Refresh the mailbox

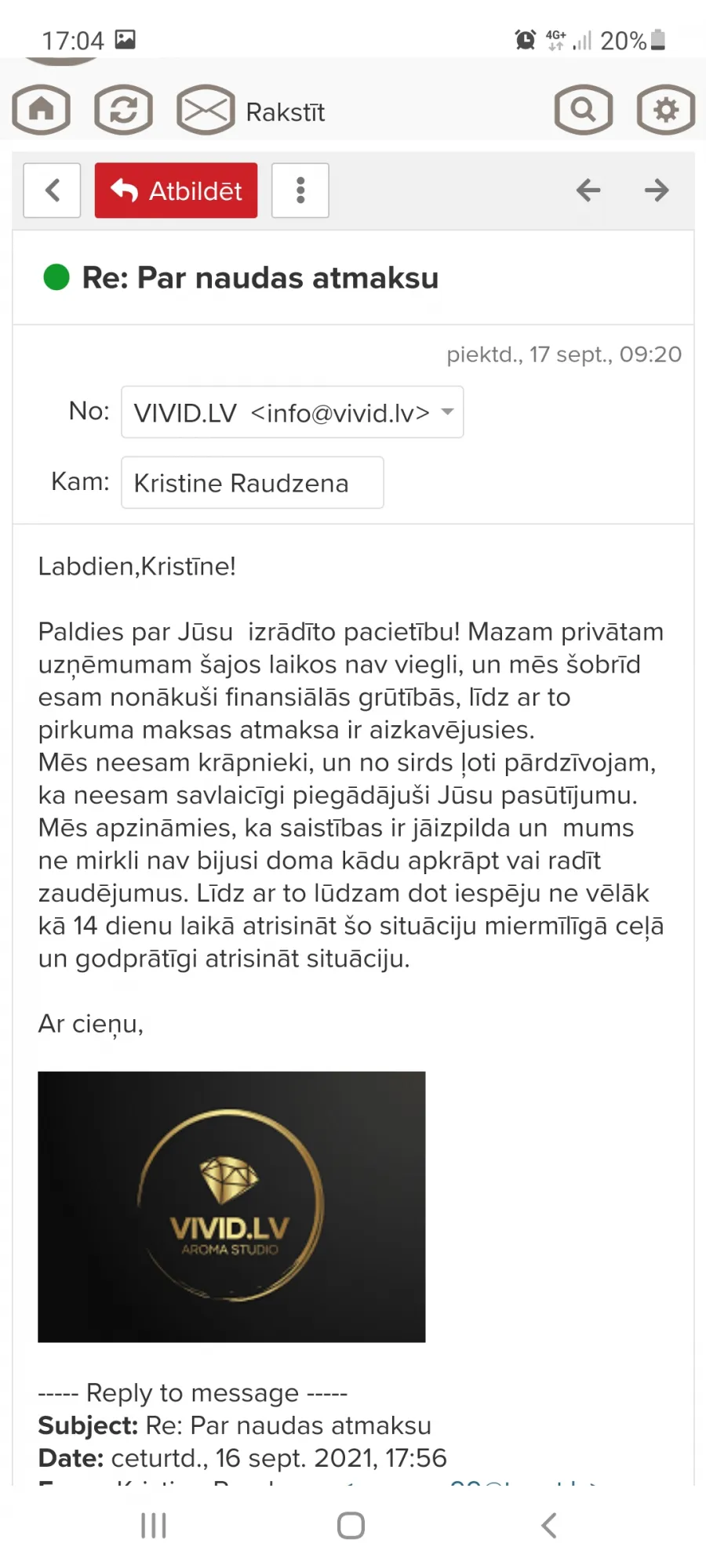coord(123,110)
